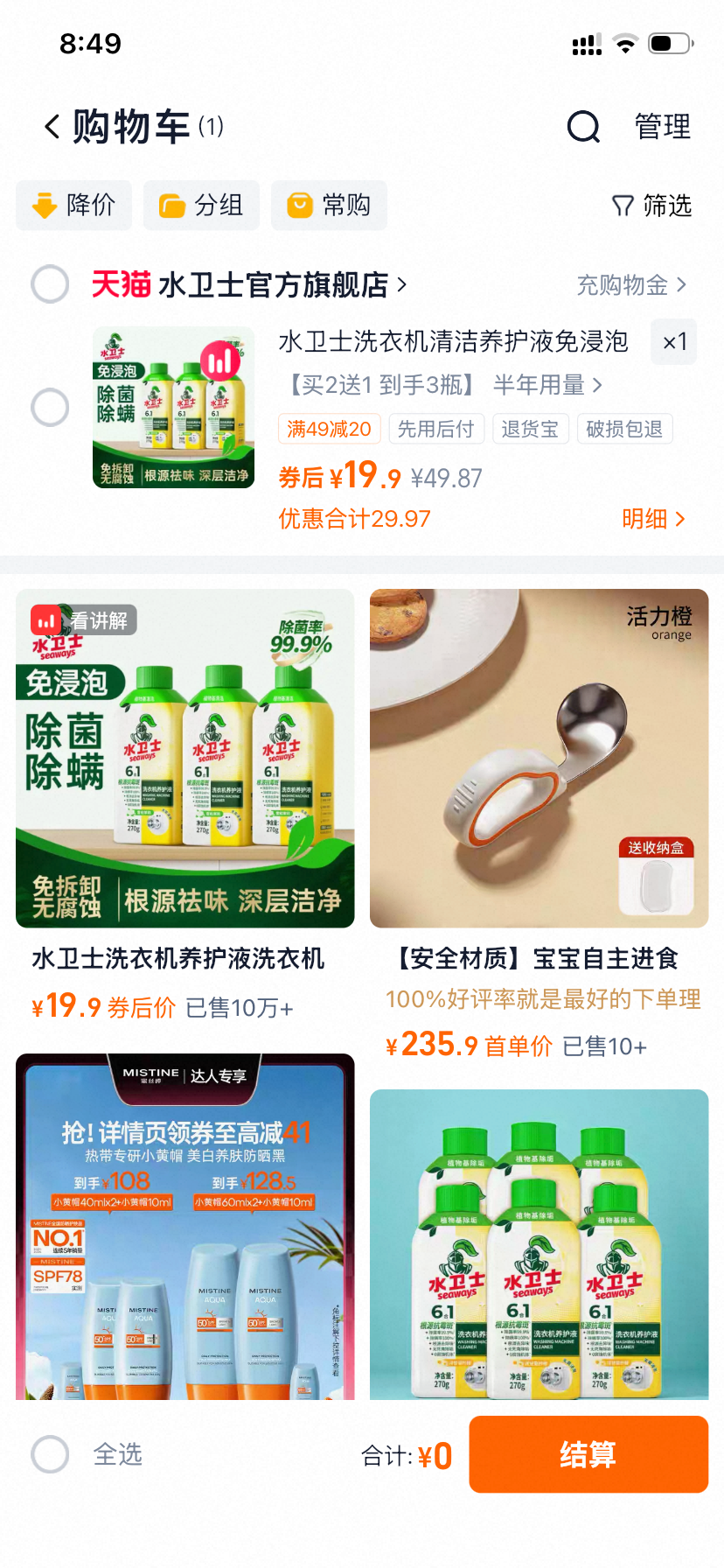
Task: Tap the back arrow to exit cart
Action: (49, 126)
